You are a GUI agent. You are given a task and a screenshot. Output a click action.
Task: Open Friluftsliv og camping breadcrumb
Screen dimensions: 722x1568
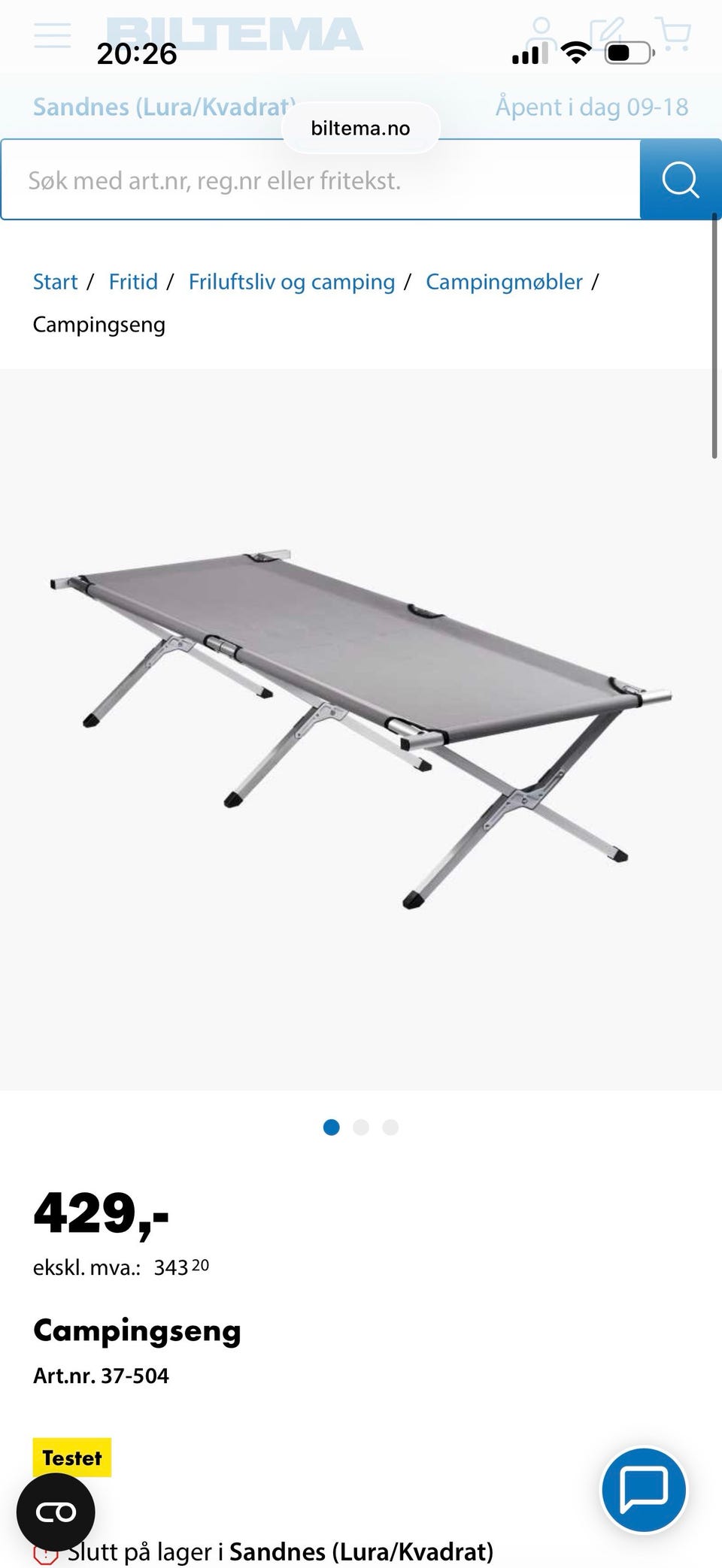pos(291,282)
